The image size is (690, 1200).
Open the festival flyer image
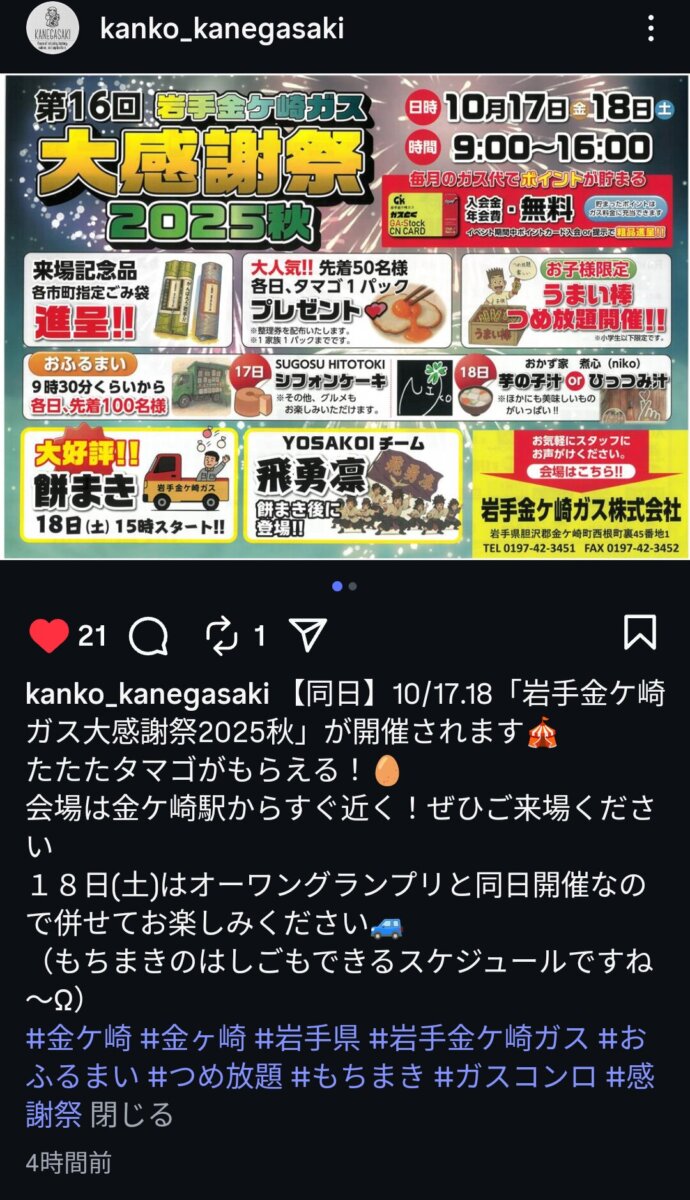(345, 317)
